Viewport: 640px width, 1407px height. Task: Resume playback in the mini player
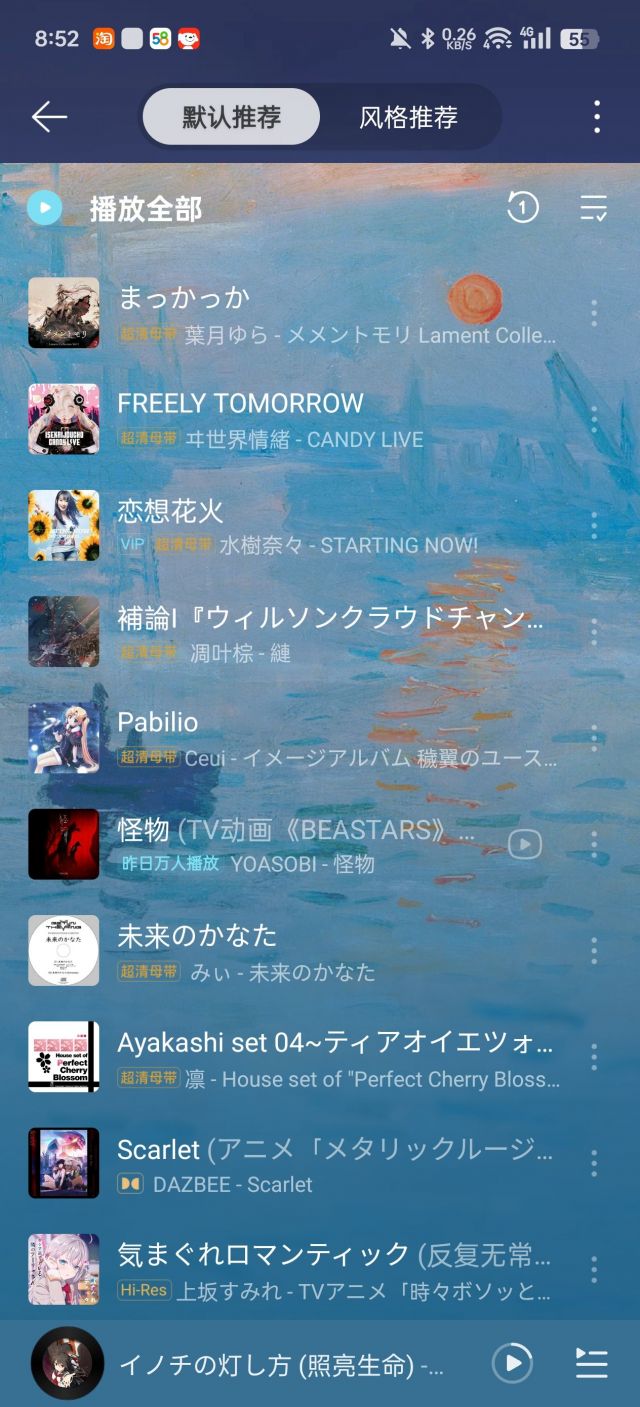(512, 1363)
